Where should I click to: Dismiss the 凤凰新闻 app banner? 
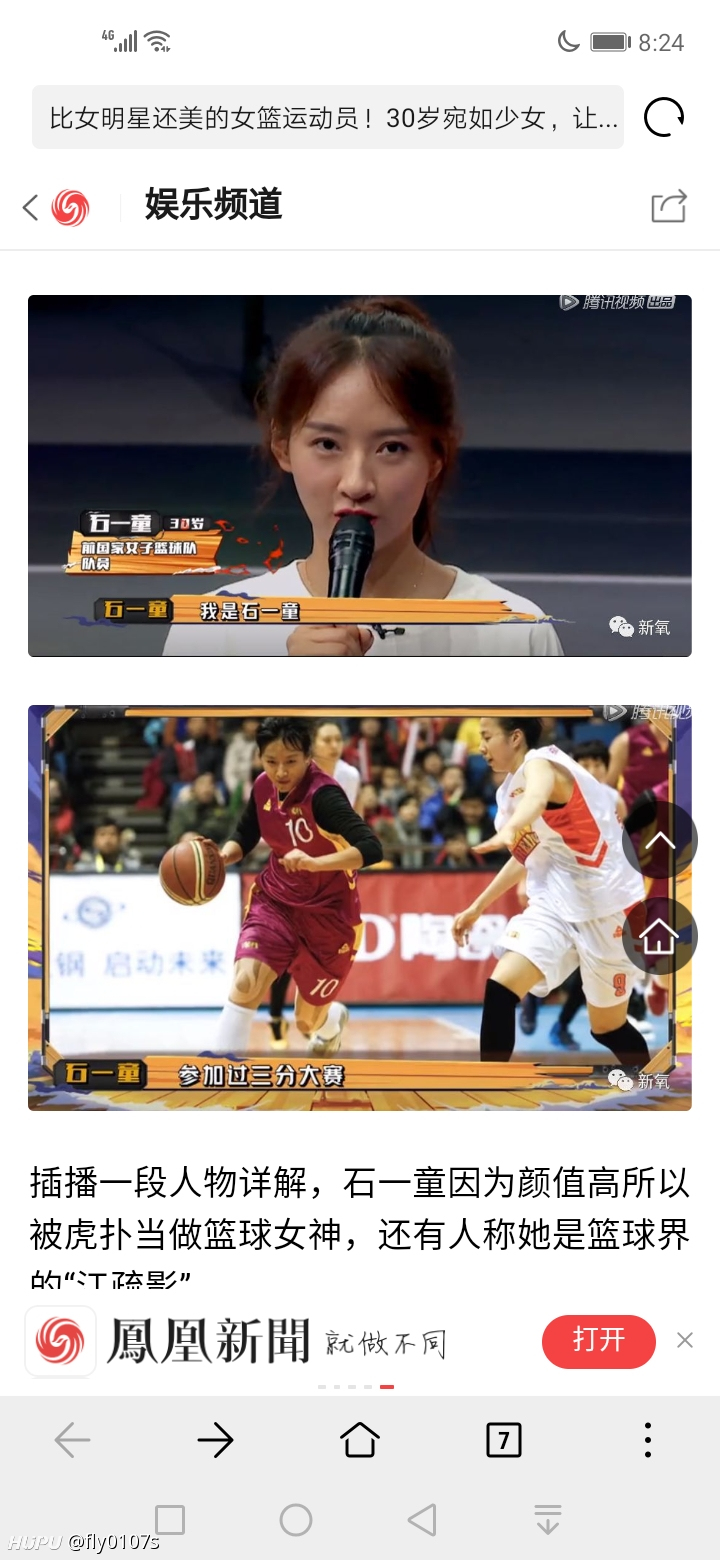click(x=685, y=1340)
